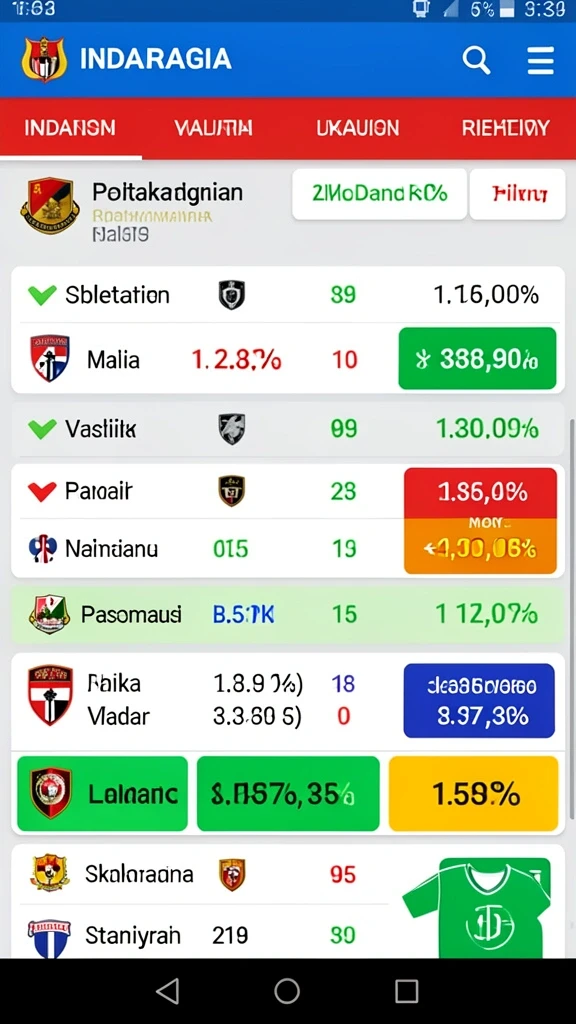Screen dimensions: 576x1024
Task: Open the Sbletation row
Action: pos(288,295)
